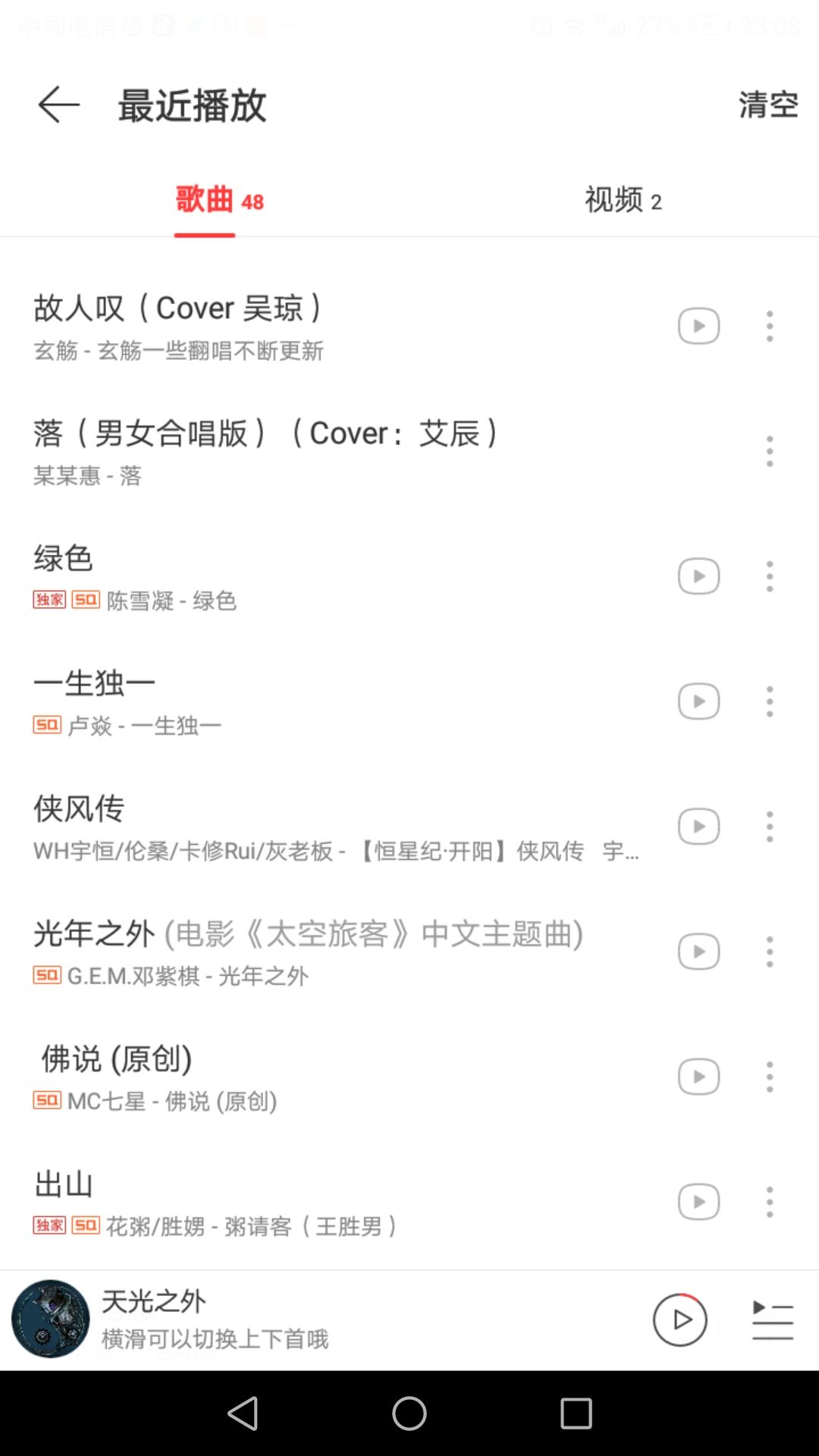
Task: Resume playback in the mini player
Action: click(679, 1320)
